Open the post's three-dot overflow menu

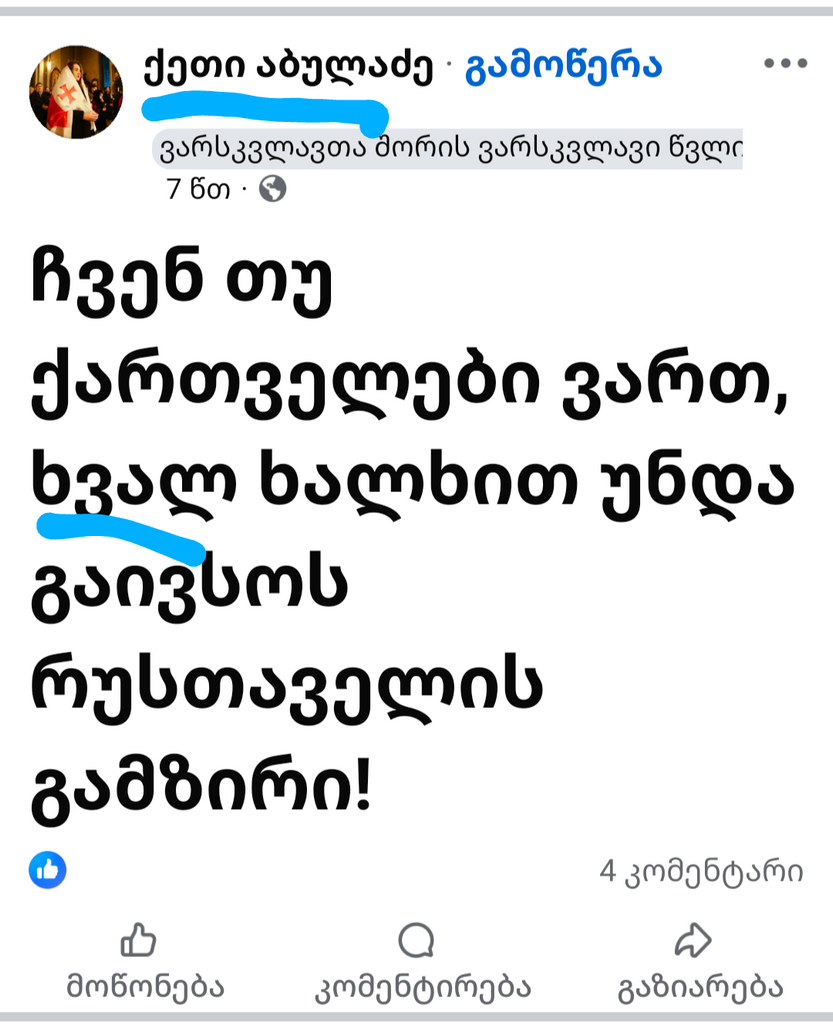[785, 63]
